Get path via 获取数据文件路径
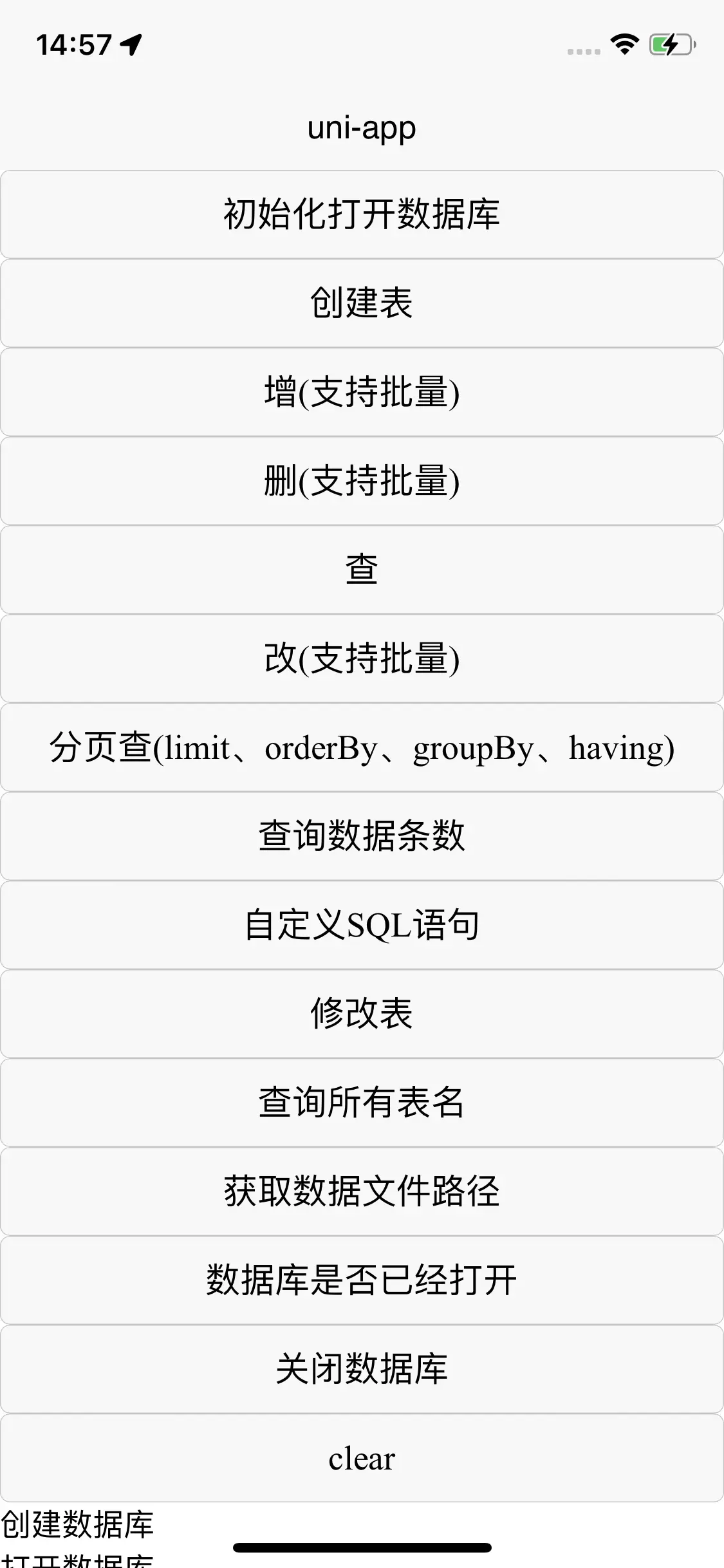 362,1191
